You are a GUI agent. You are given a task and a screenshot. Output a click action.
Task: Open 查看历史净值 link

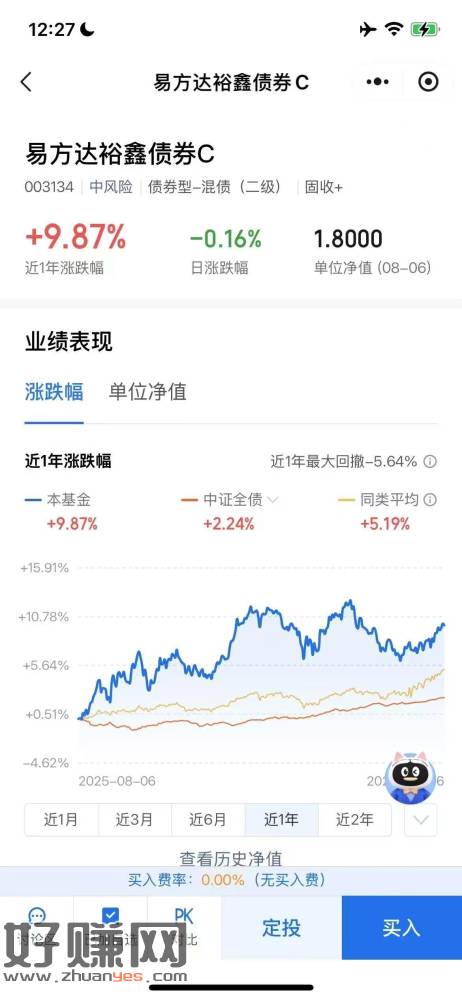click(230, 858)
